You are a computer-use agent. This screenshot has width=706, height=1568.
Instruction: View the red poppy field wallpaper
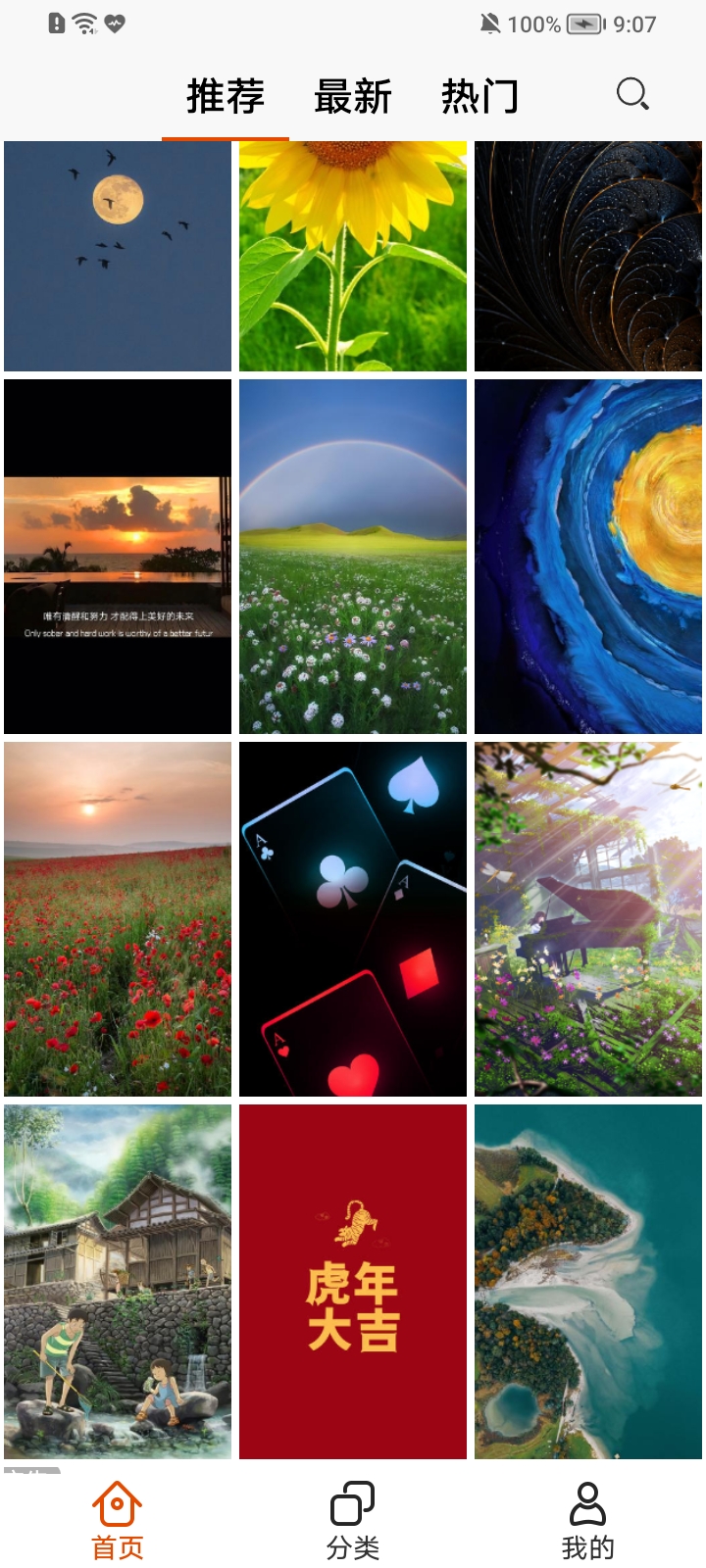pos(118,919)
